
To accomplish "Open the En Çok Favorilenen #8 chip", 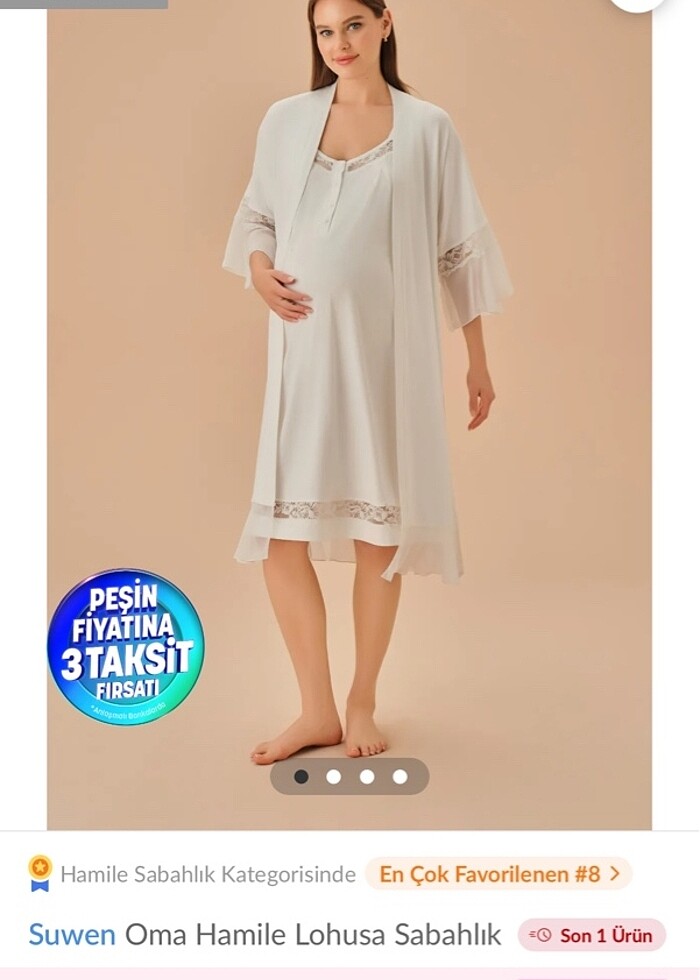I will (499, 874).
